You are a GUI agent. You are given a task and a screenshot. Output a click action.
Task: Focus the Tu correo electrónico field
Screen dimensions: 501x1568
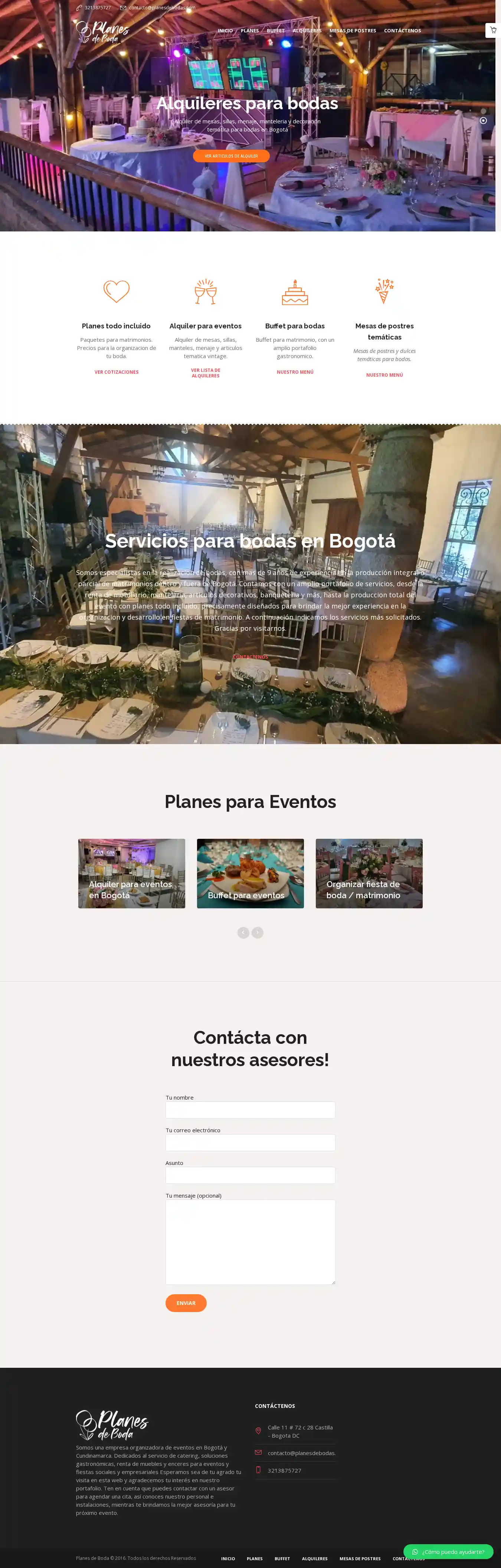[250, 1143]
